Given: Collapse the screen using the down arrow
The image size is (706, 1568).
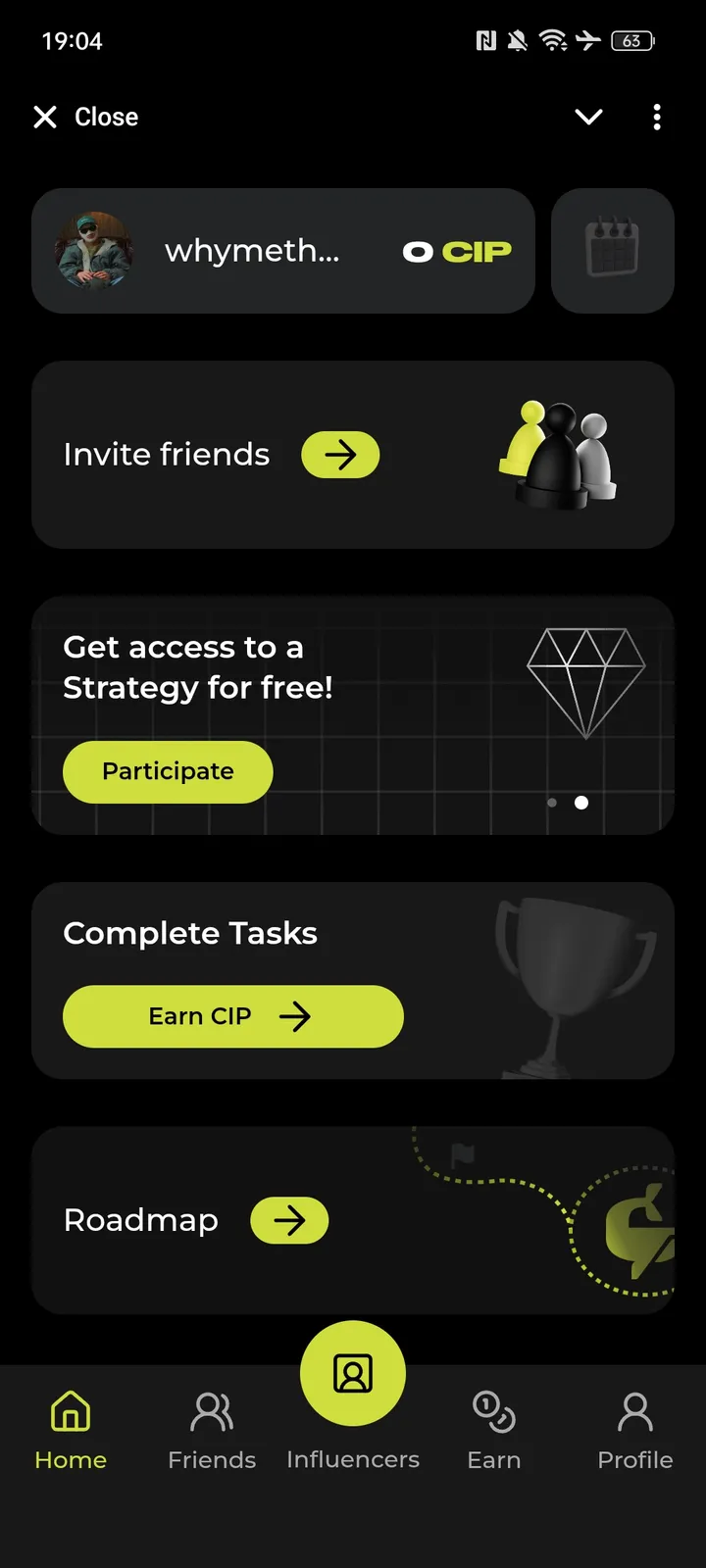Looking at the screenshot, I should pyautogui.click(x=588, y=117).
